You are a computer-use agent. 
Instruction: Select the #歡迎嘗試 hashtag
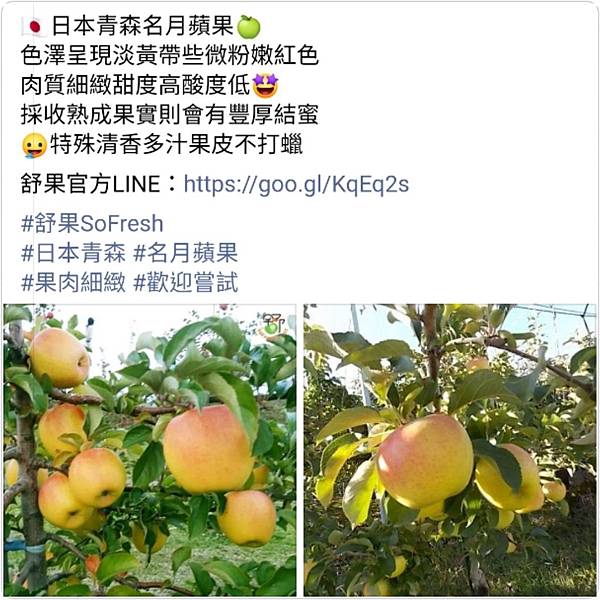[x=185, y=282]
